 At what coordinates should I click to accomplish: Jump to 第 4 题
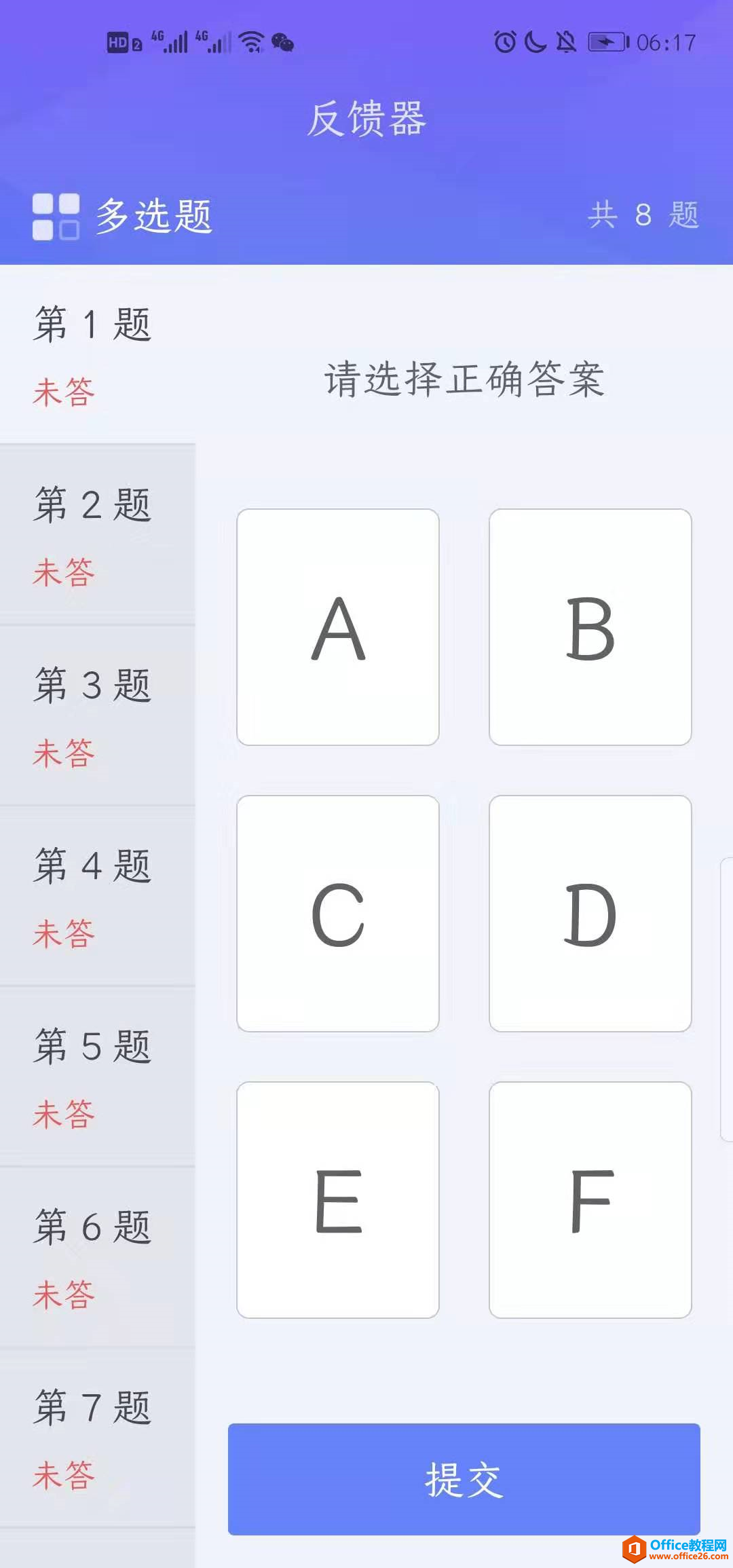98,895
